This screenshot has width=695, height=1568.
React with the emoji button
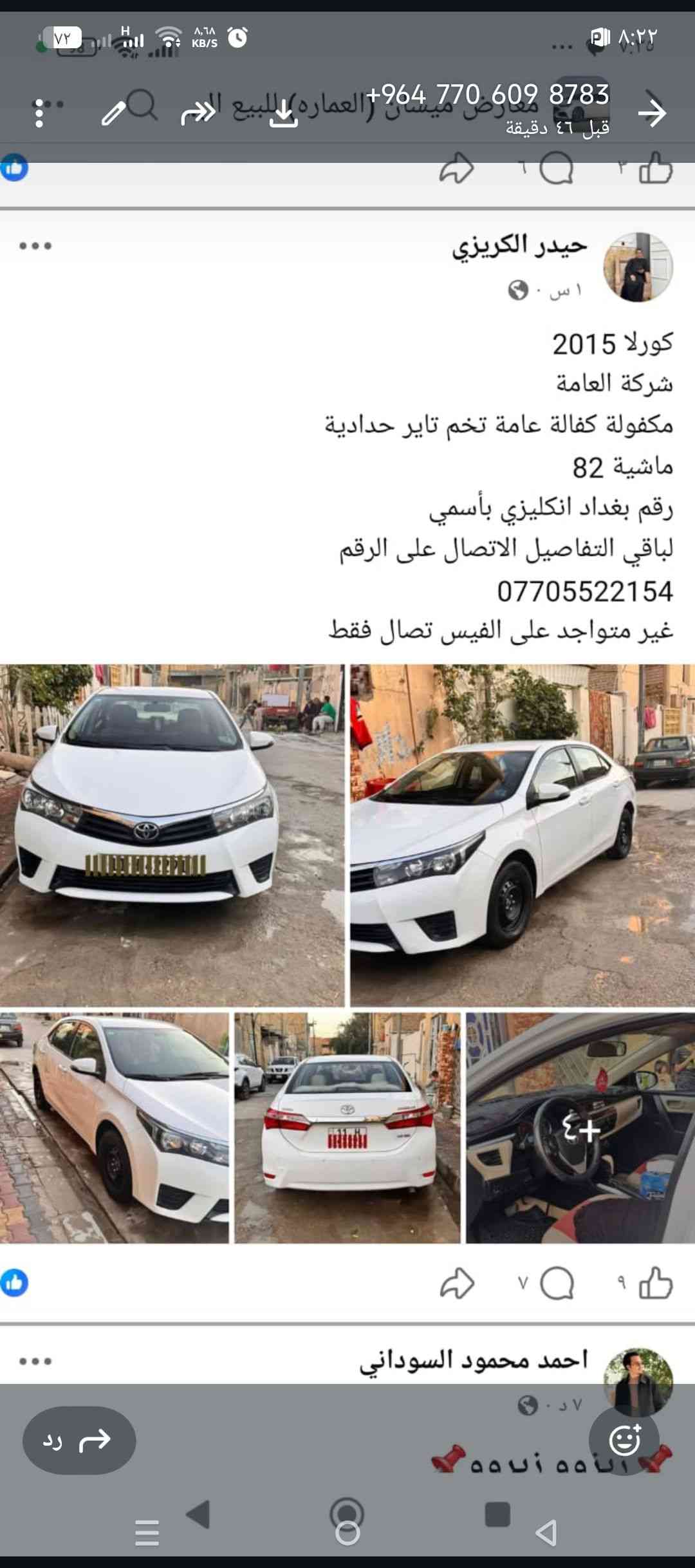(624, 1441)
